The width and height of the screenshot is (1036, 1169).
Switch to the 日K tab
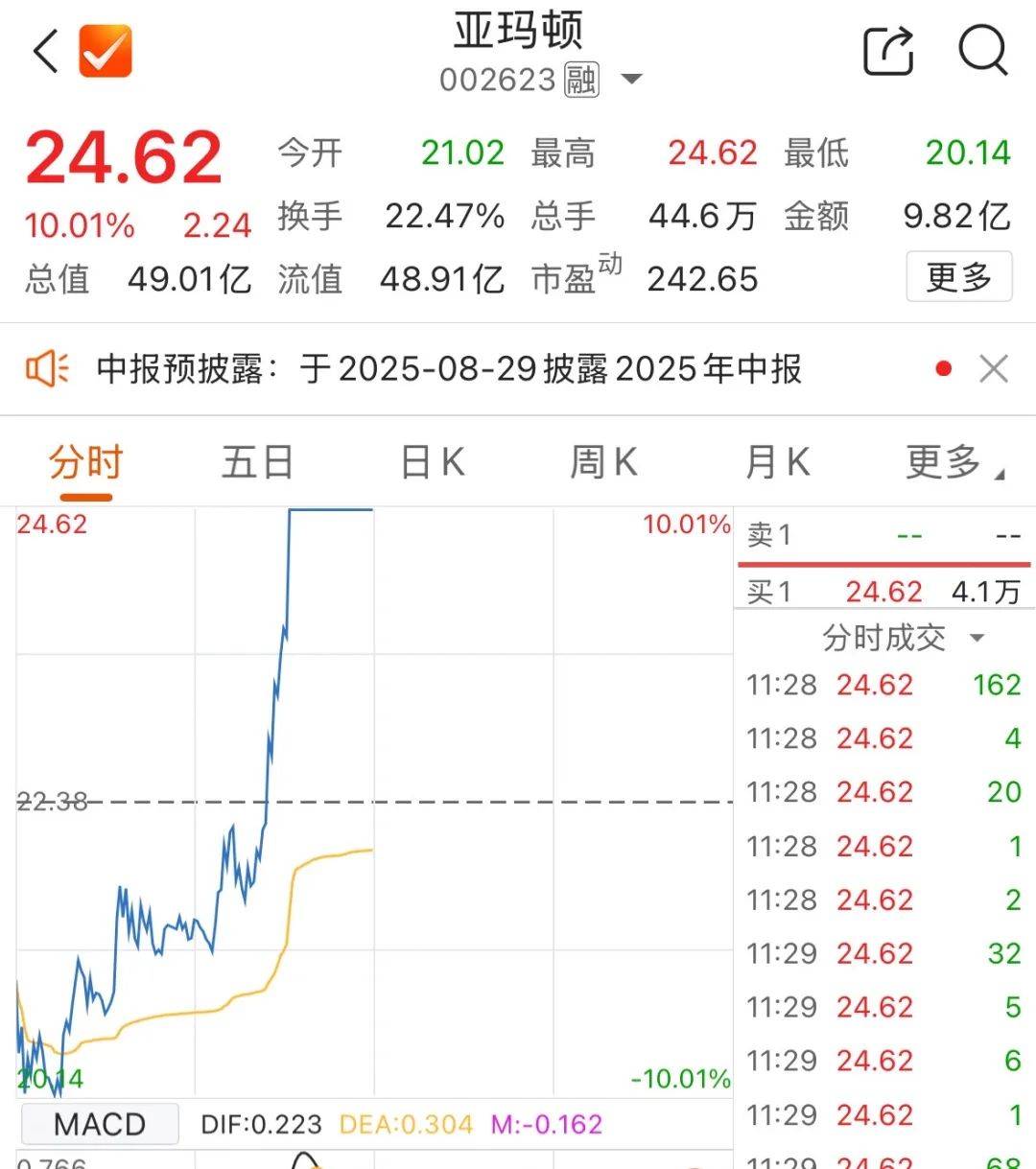coord(429,461)
